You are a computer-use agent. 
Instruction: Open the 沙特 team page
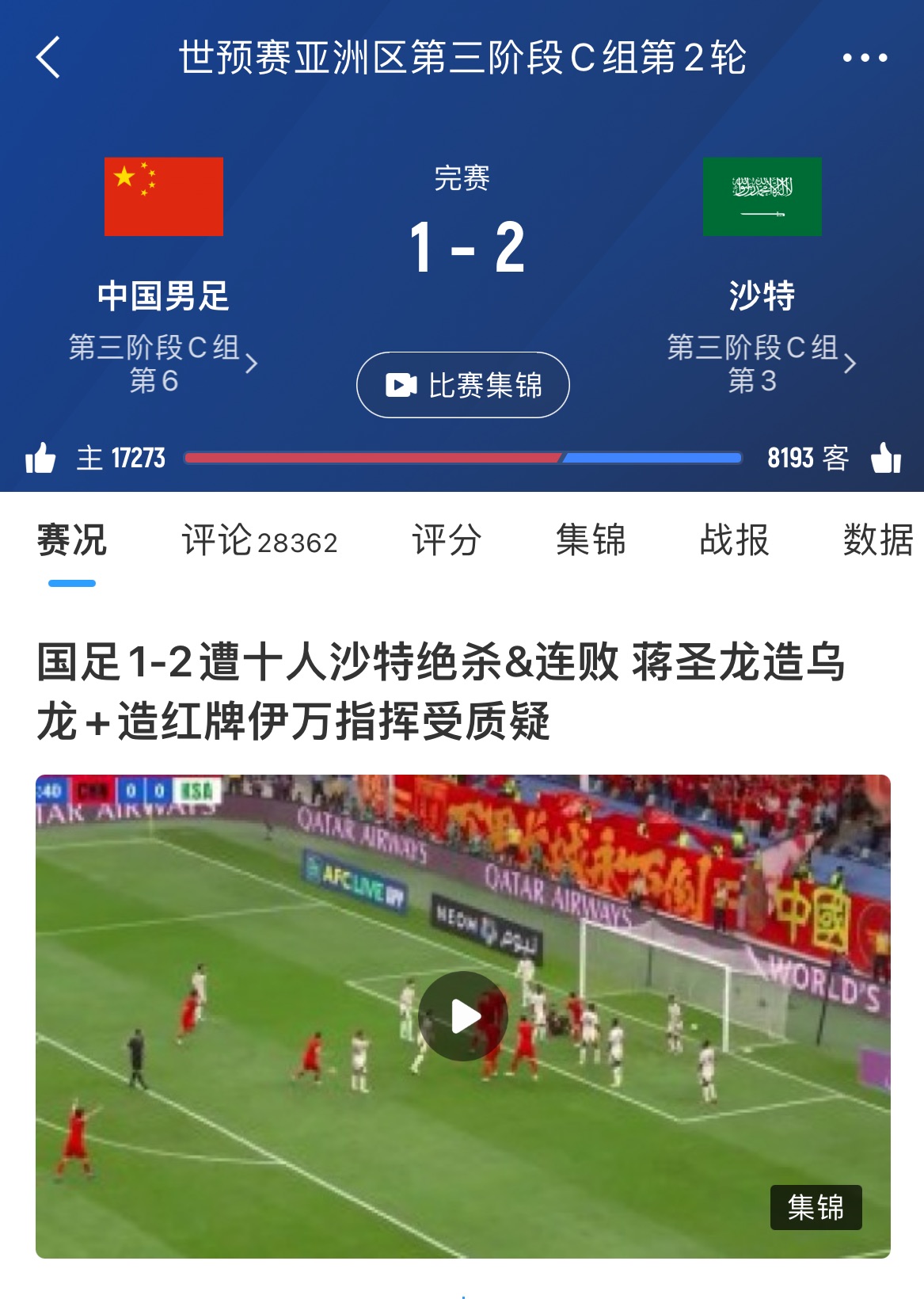click(x=761, y=295)
